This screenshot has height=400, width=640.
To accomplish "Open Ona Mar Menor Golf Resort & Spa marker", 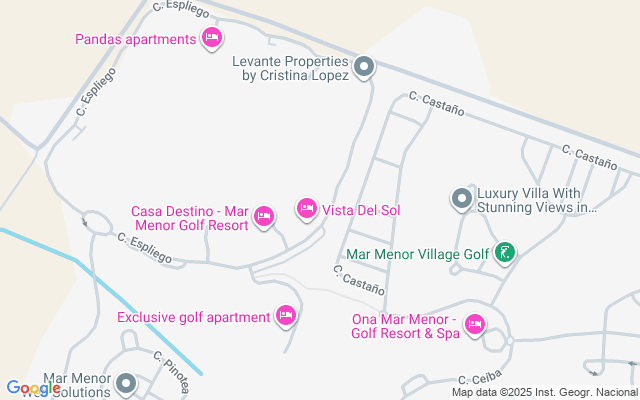I will coord(475,325).
